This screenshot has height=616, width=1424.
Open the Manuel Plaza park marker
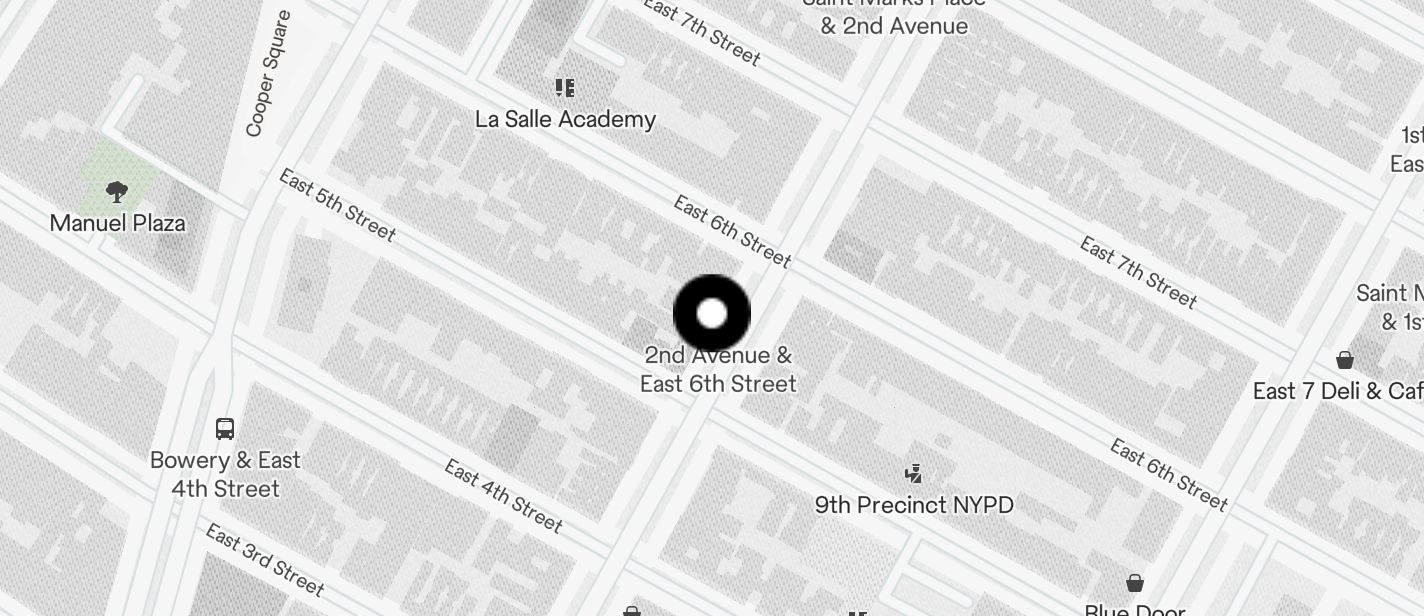117,192
